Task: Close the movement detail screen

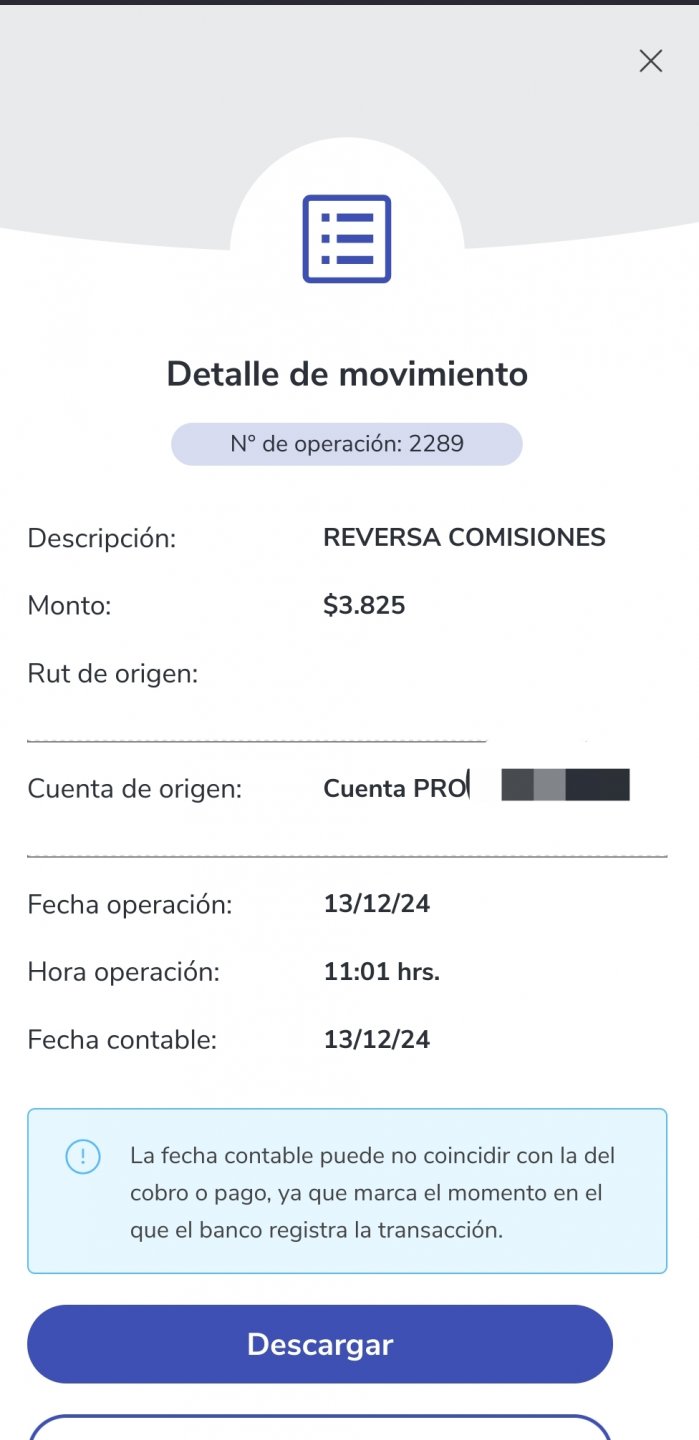Action: click(650, 61)
